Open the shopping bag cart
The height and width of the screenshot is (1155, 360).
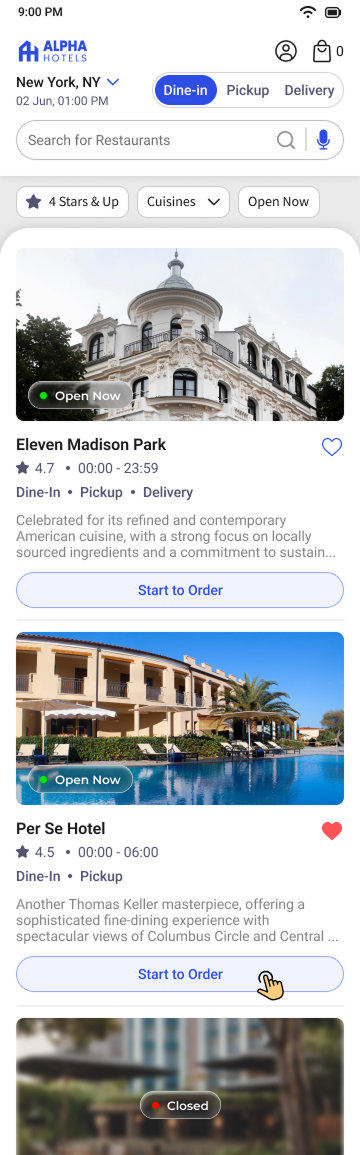[322, 51]
